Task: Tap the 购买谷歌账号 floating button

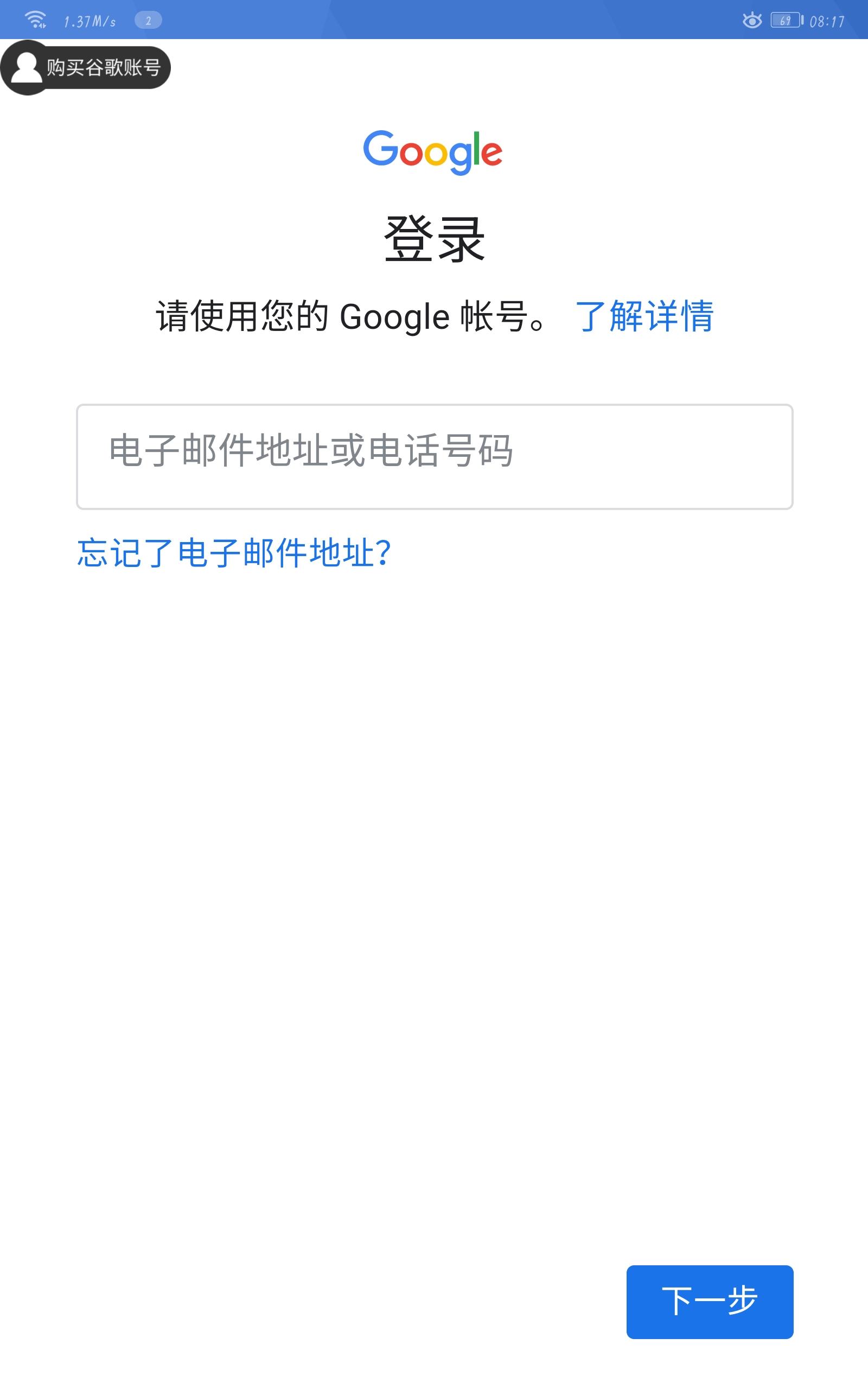Action: (86, 68)
